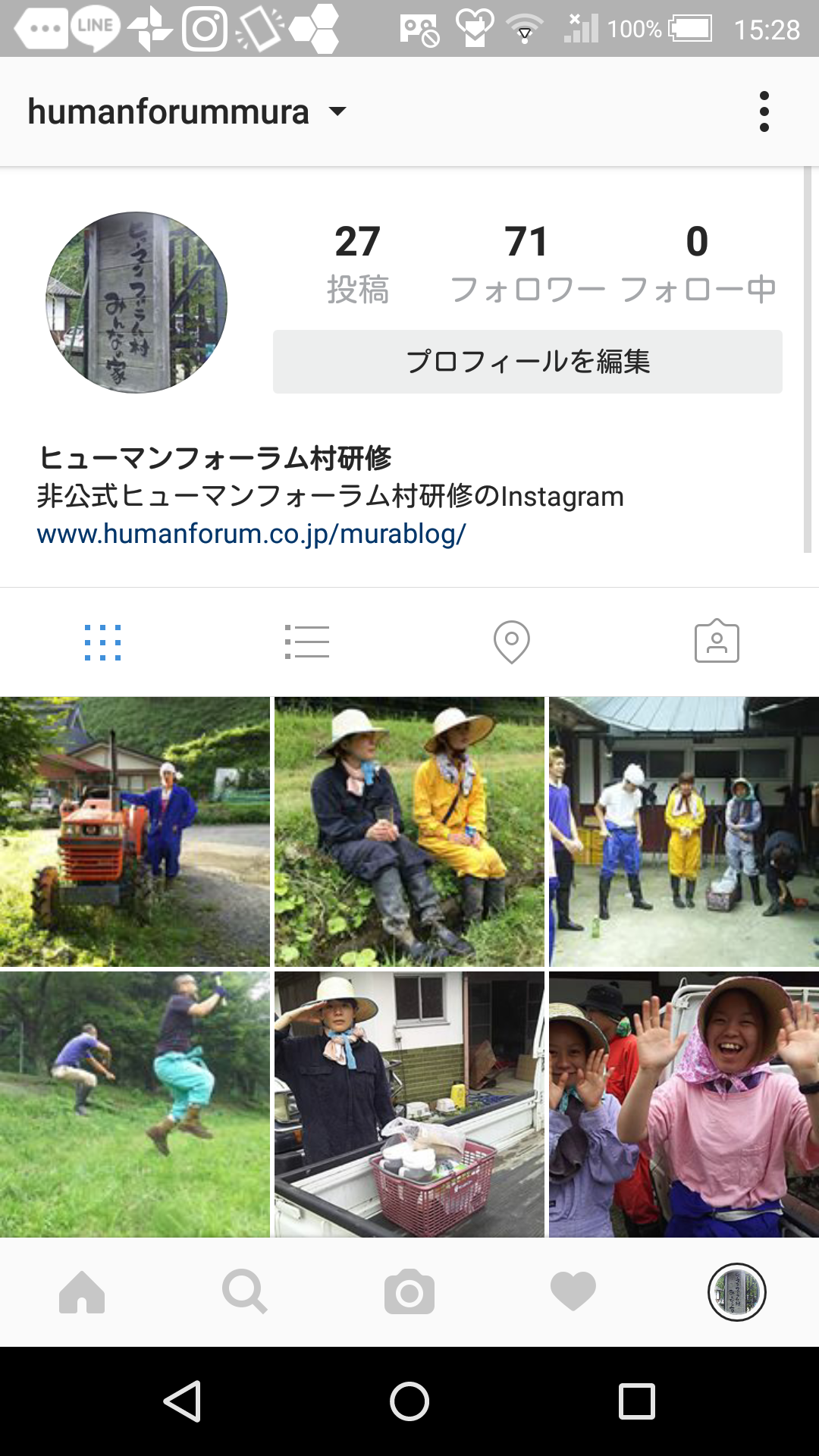Tap プロフィールを編集 button
Viewport: 819px width, 1456px height.
tap(527, 361)
